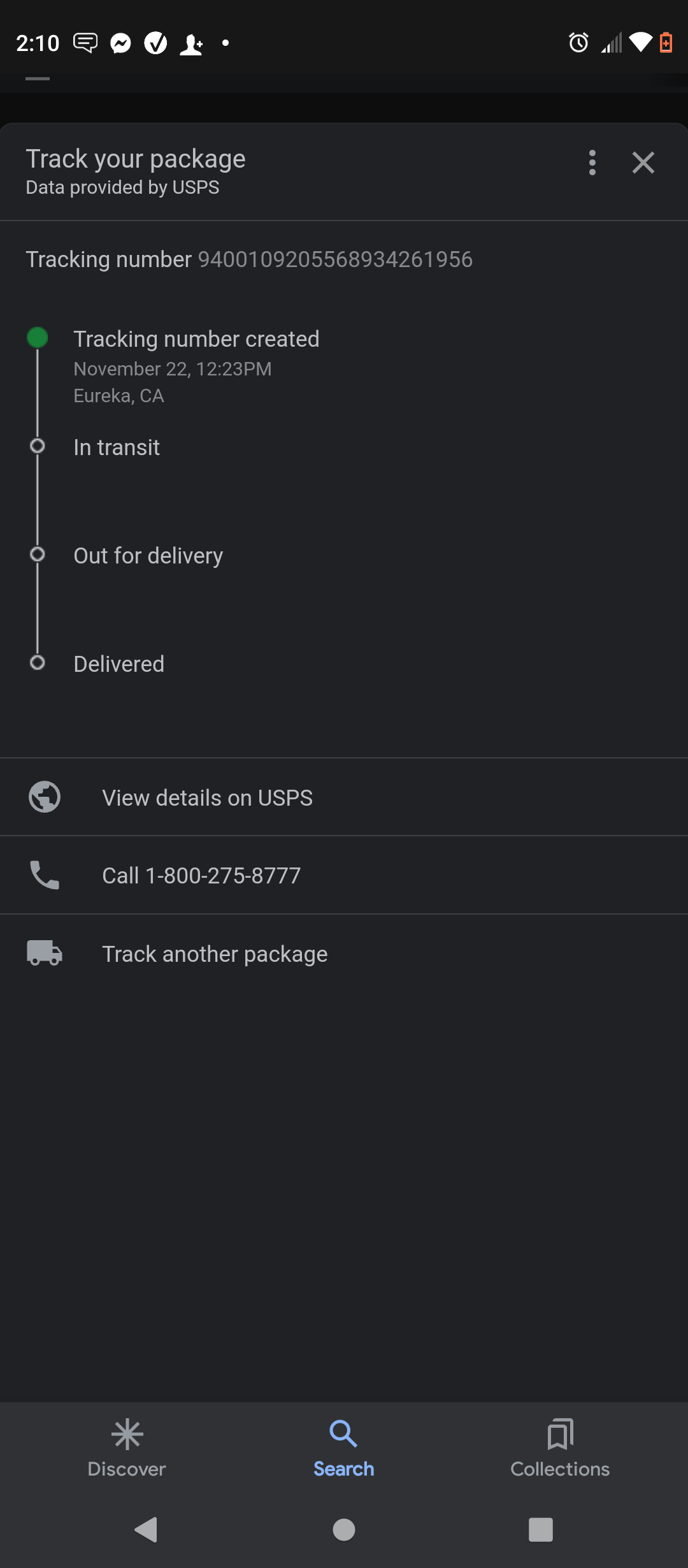Select the truck icon to track another package
This screenshot has height=1568, width=688.
coord(43,953)
